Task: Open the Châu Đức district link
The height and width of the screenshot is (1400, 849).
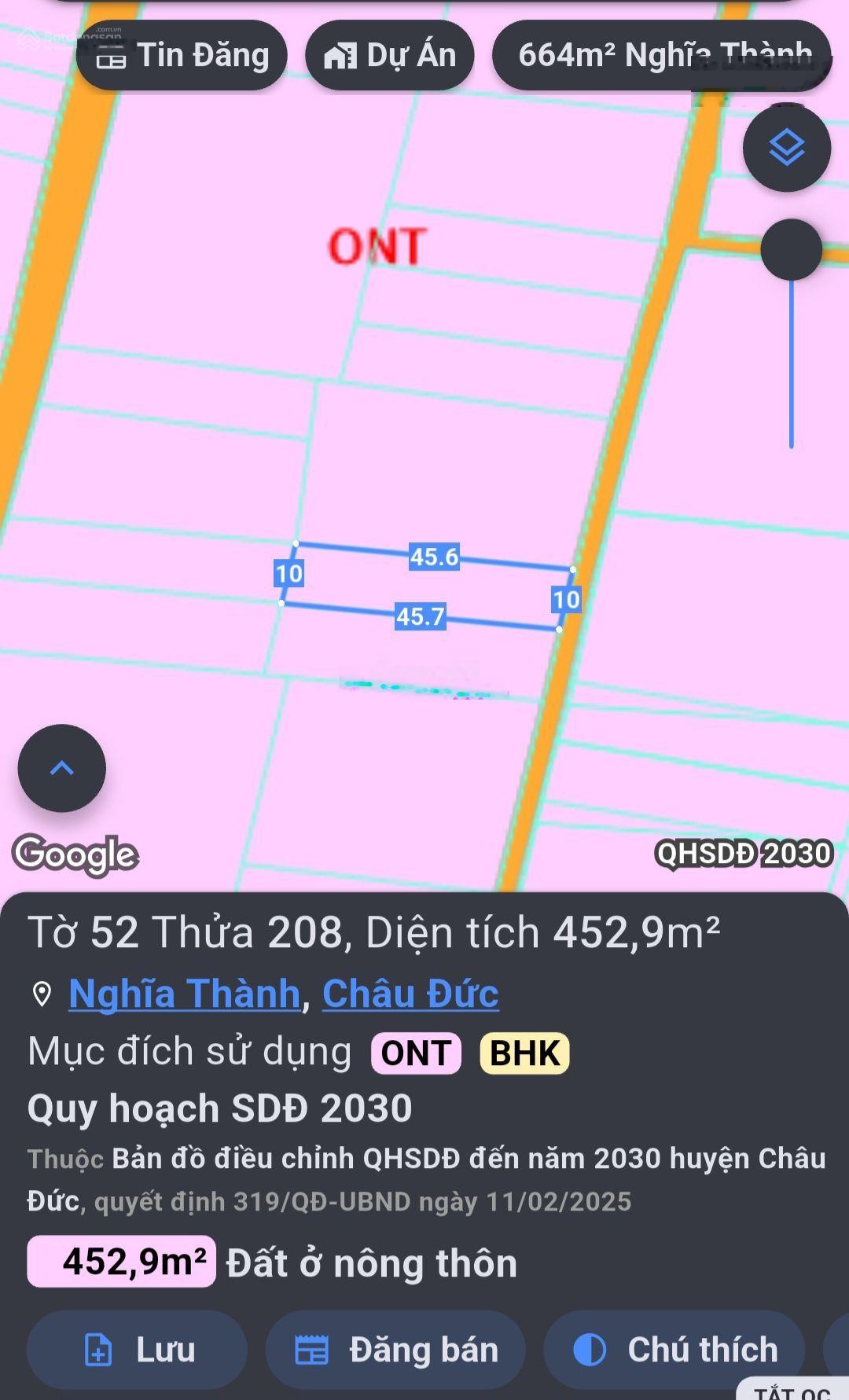Action: tap(411, 994)
